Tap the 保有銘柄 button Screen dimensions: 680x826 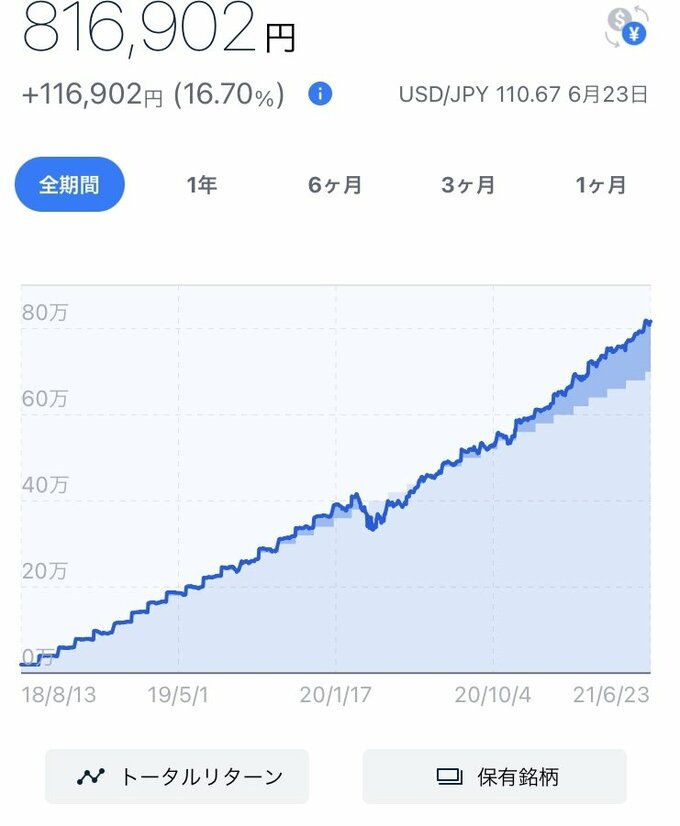(494, 776)
